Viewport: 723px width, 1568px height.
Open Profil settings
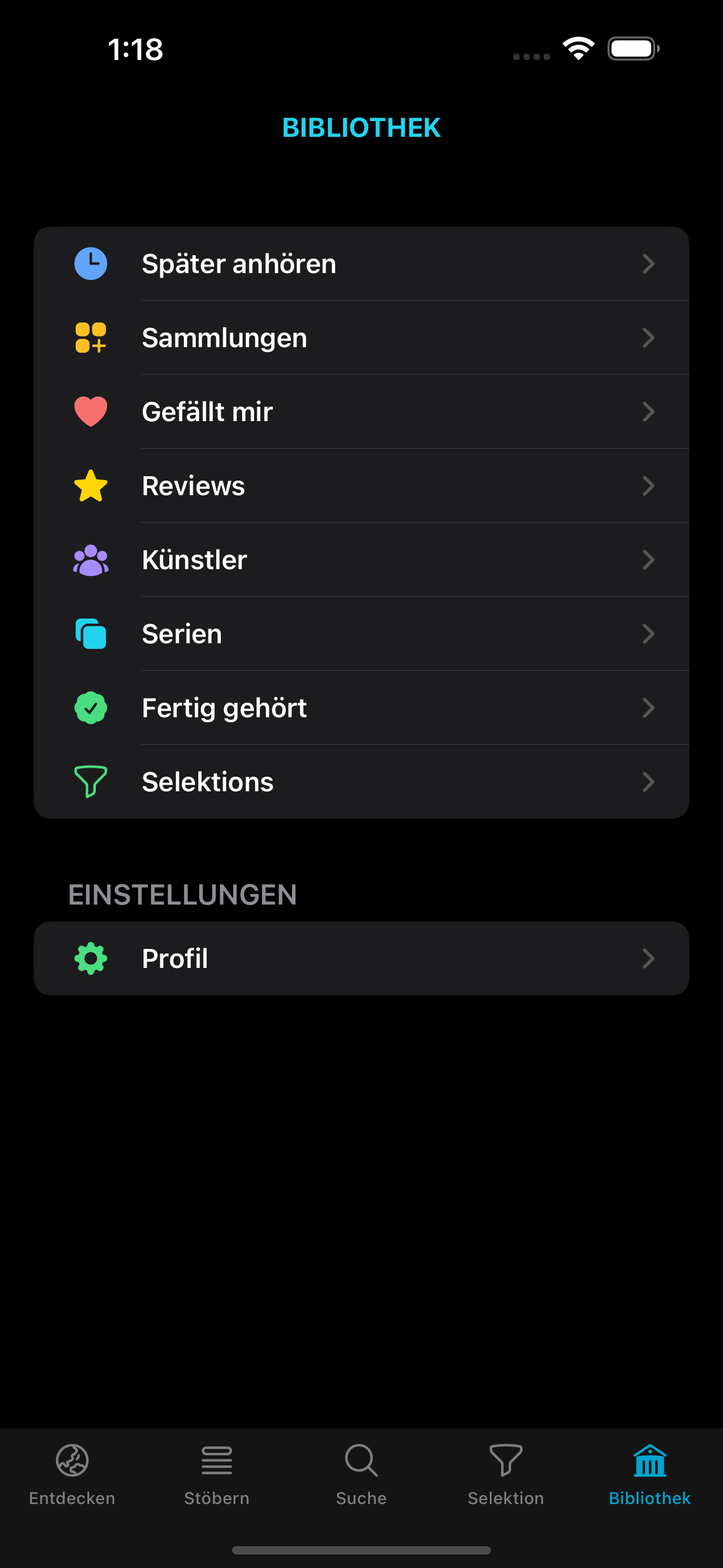click(361, 959)
